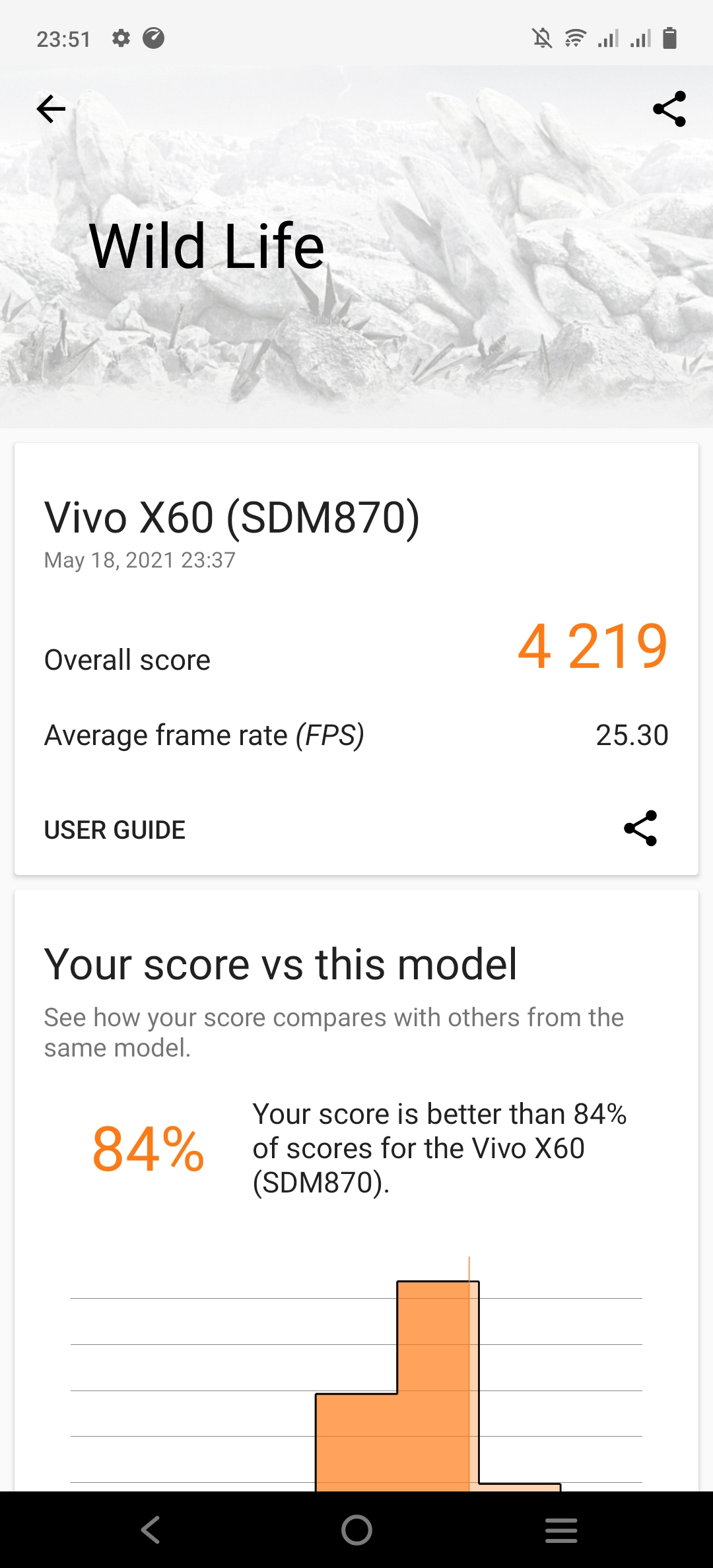The image size is (713, 1568).
Task: Open recent apps from the navigation bar
Action: click(561, 1530)
